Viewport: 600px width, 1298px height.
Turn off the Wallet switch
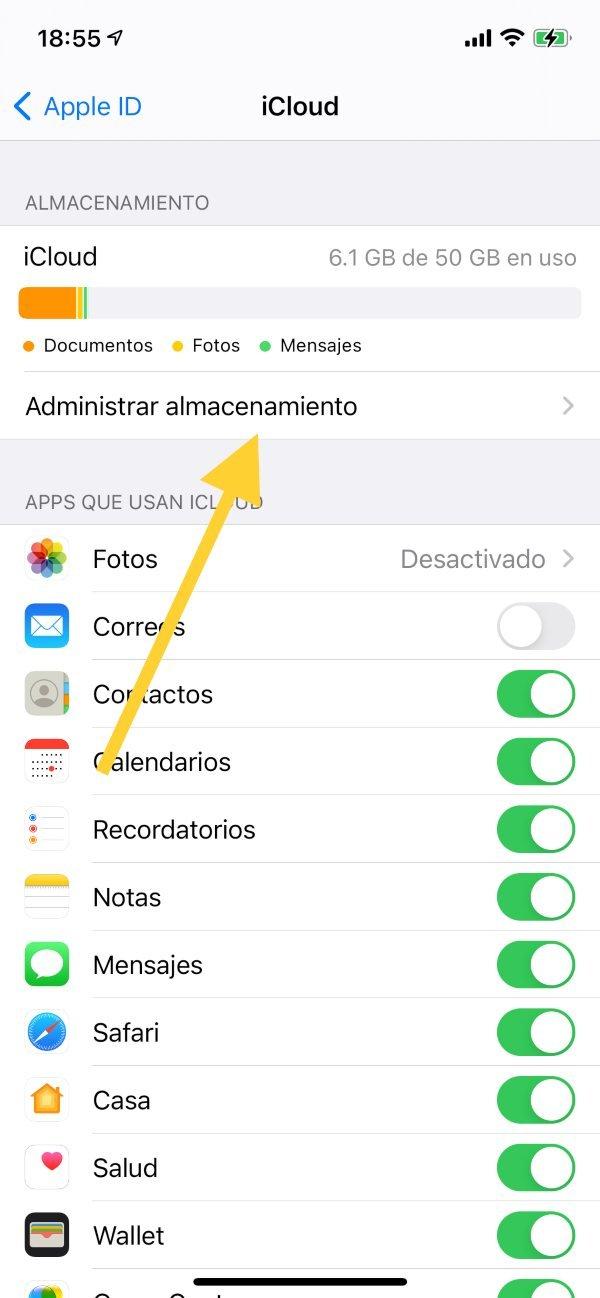536,1235
